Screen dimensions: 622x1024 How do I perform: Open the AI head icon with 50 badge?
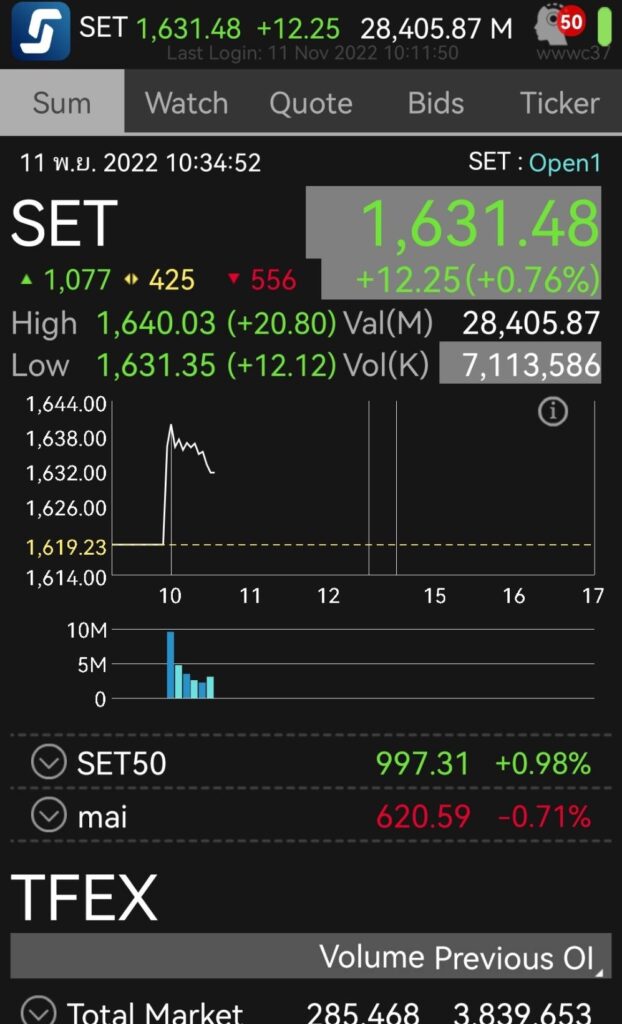tap(557, 29)
